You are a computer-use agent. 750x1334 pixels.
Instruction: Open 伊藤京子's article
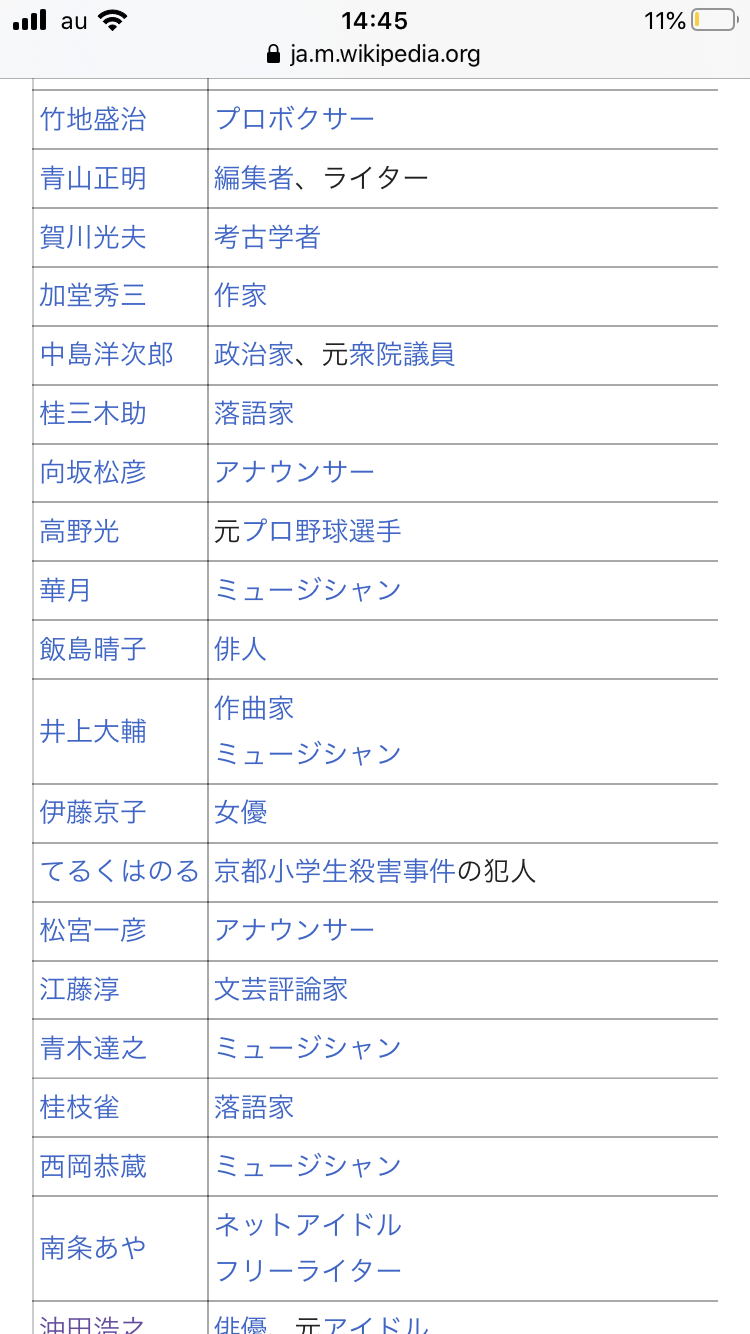(93, 812)
